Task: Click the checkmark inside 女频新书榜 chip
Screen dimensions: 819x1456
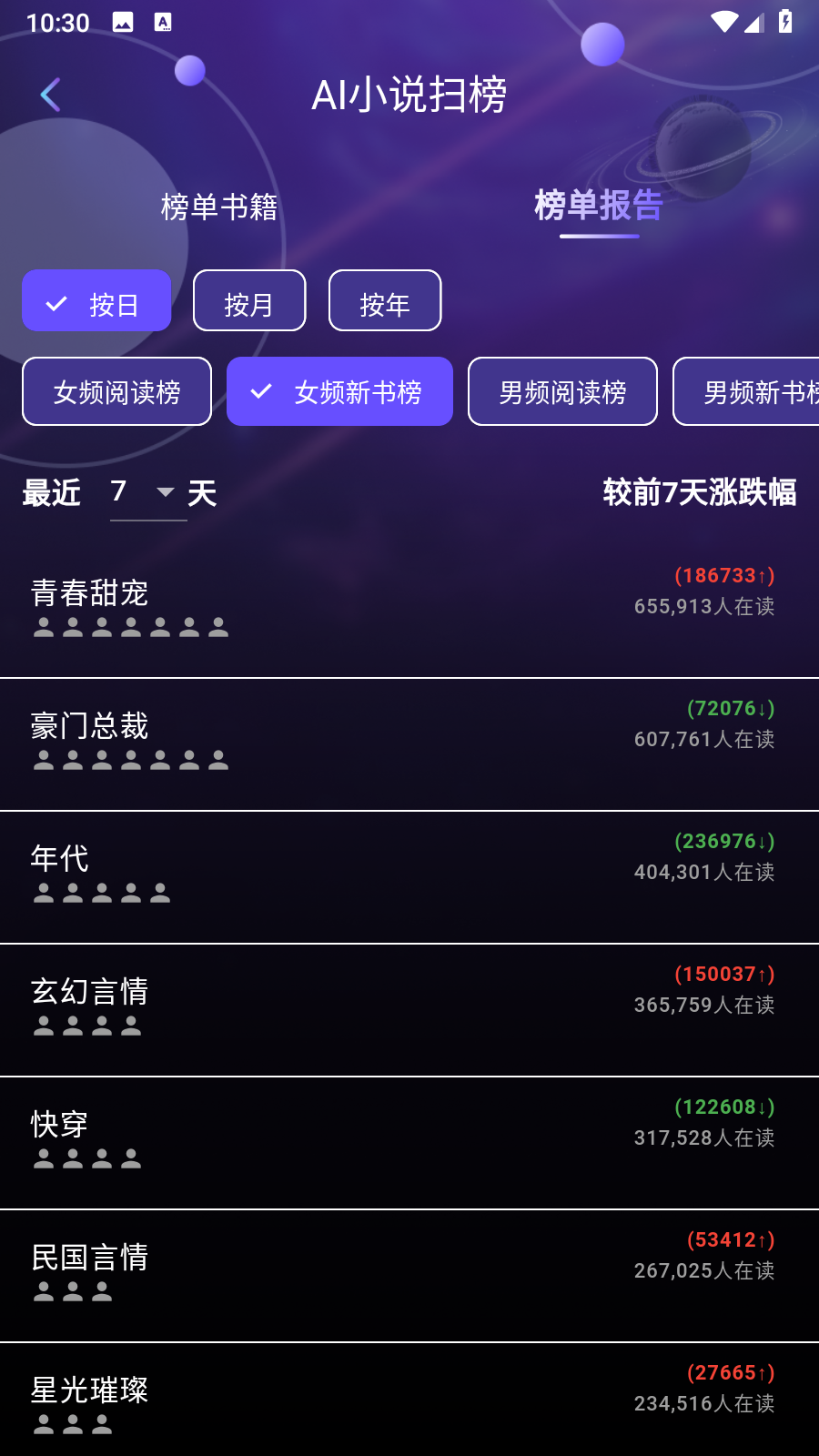Action: click(261, 390)
